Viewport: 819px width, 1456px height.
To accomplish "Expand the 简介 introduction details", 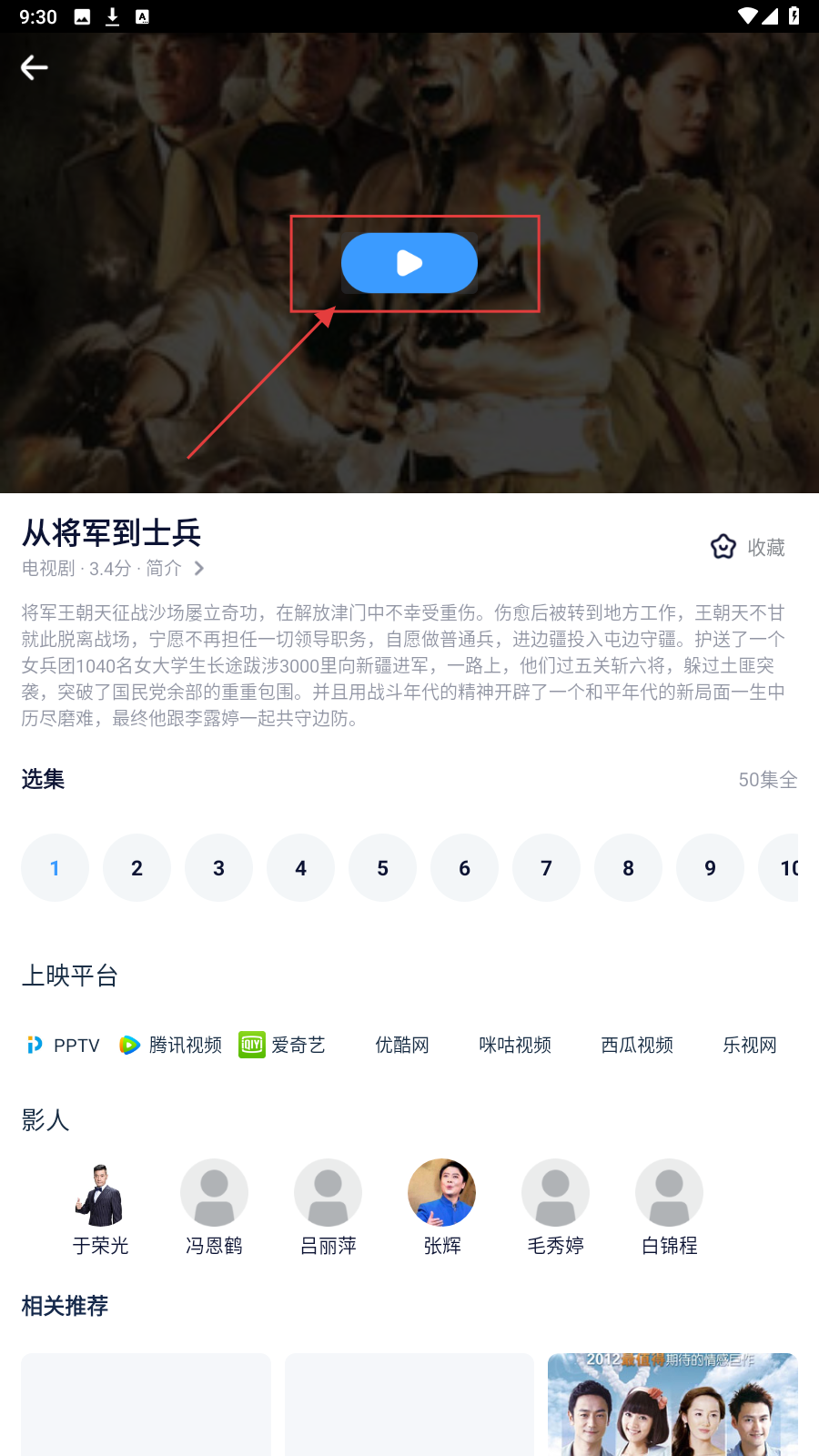I will click(x=176, y=569).
